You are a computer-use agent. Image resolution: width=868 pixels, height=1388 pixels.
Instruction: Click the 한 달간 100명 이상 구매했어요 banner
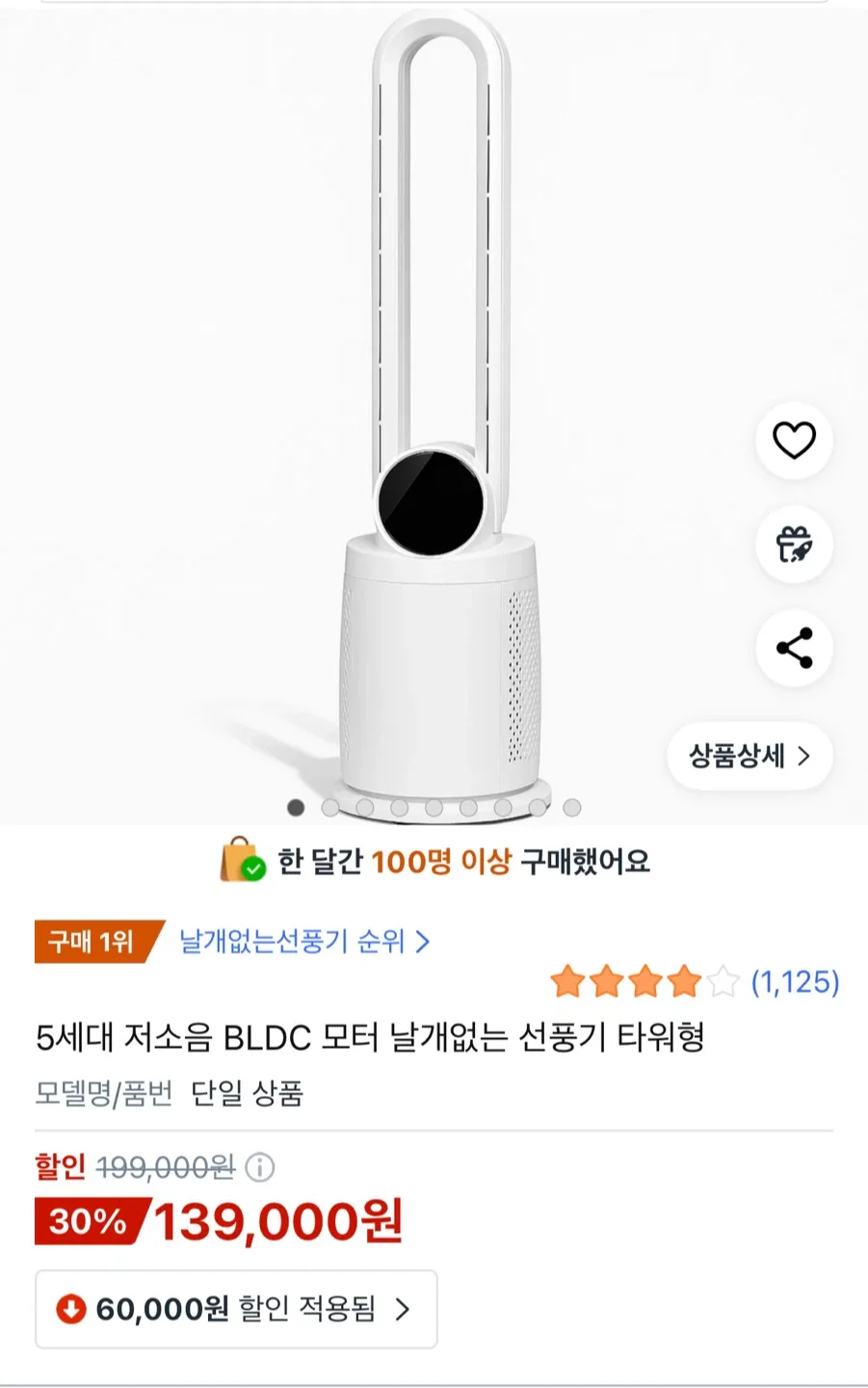(x=434, y=863)
